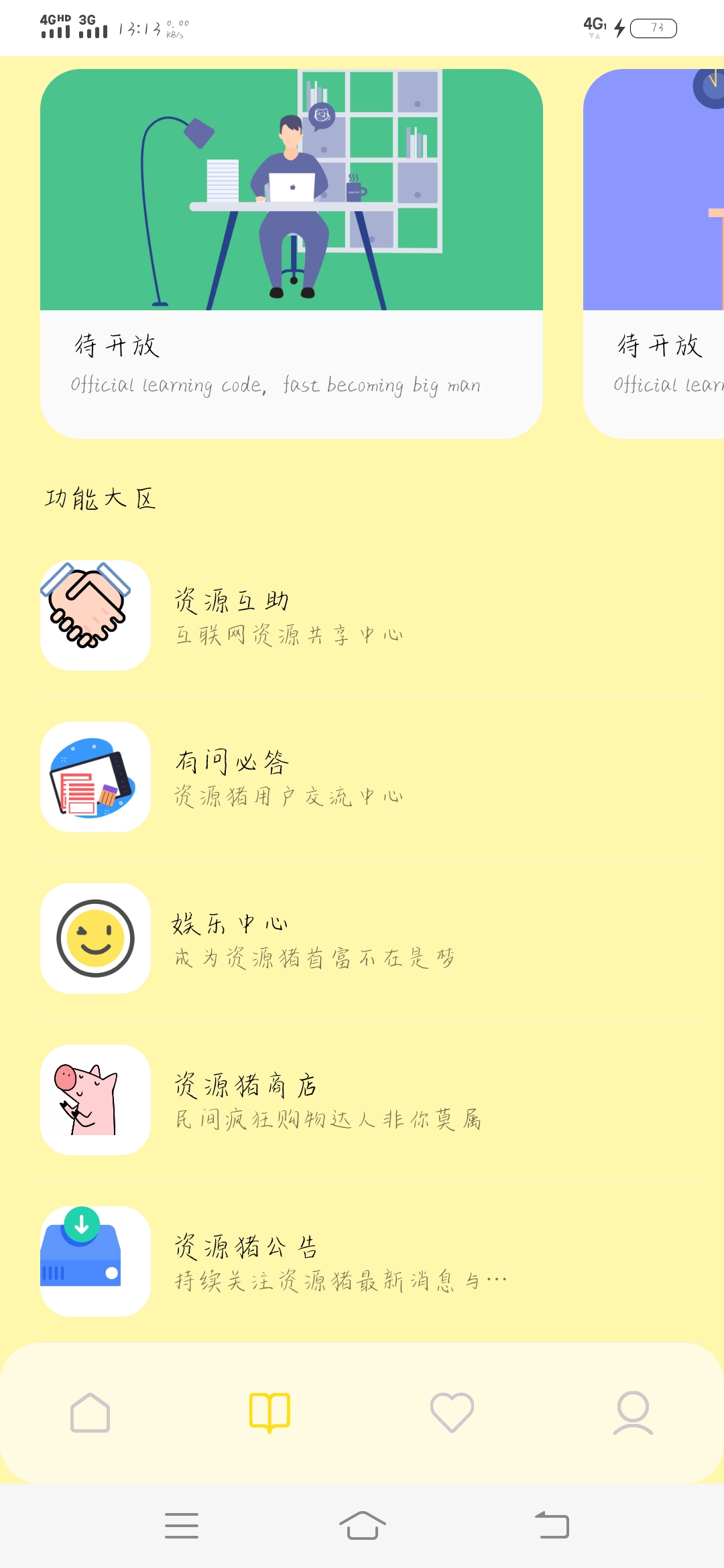Image resolution: width=724 pixels, height=1568 pixels.
Task: Tap the heart icon in bottom navigation
Action: (452, 1412)
